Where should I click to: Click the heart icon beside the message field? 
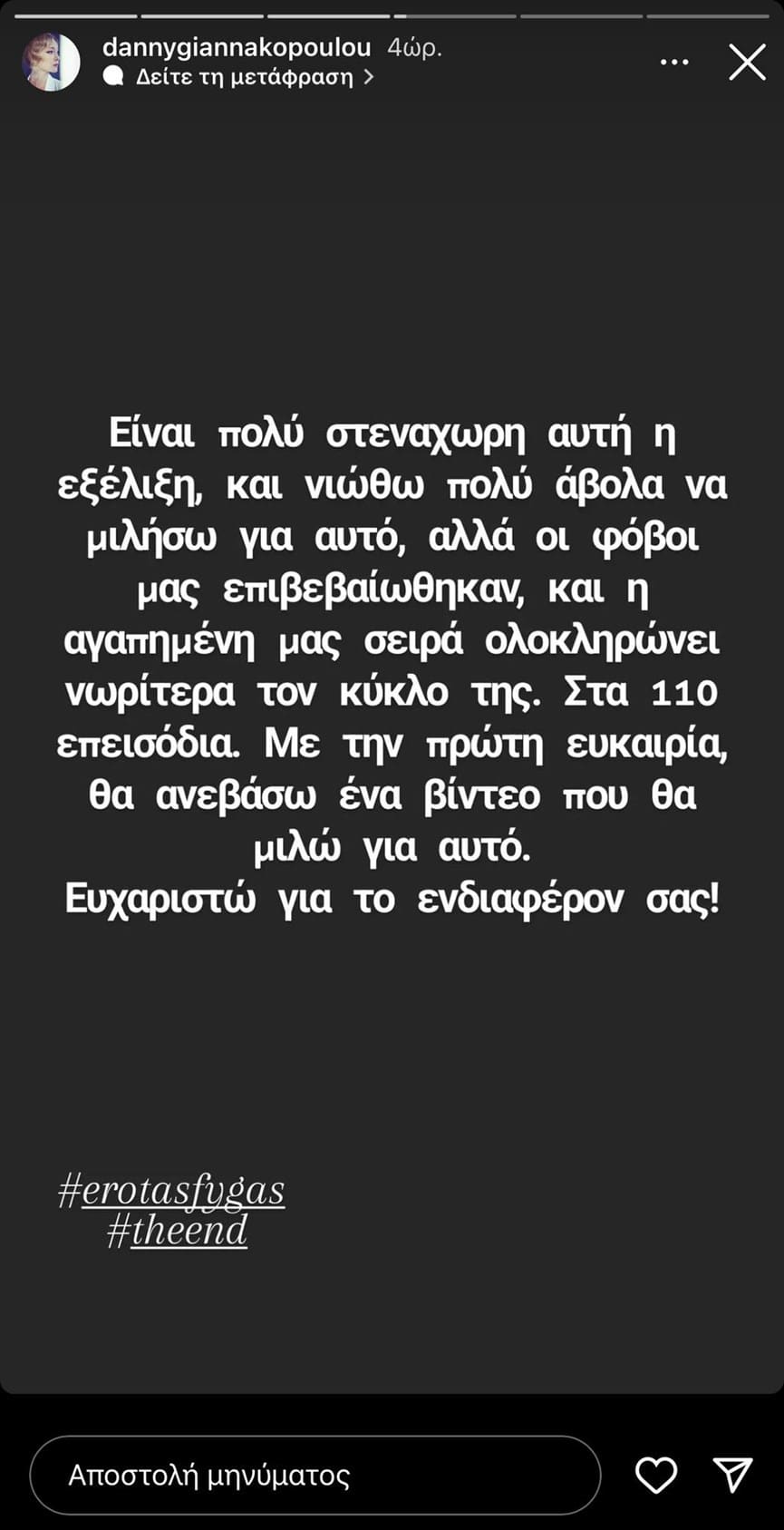[657, 1474]
